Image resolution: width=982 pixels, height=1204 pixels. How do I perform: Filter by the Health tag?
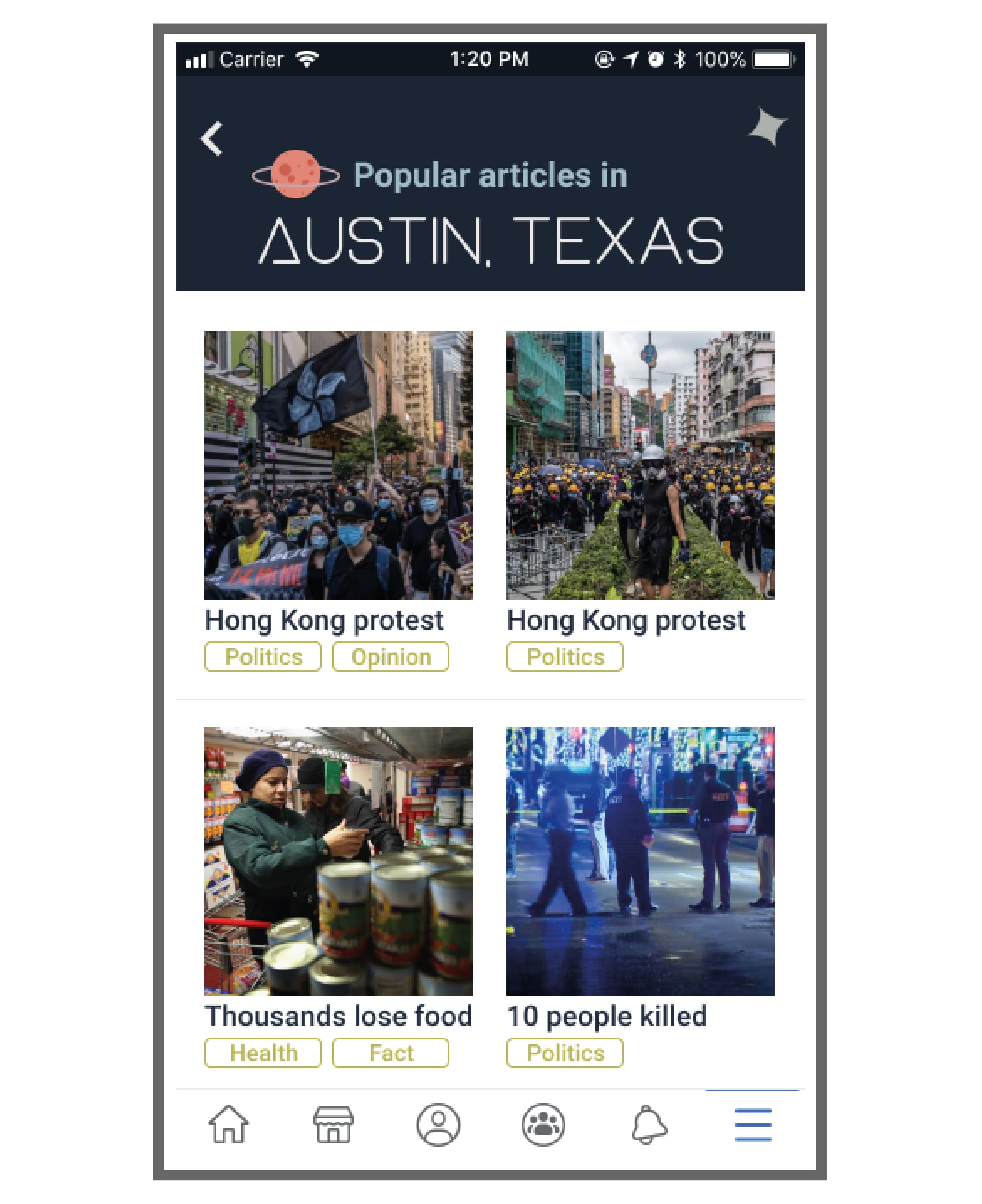pyautogui.click(x=263, y=1053)
